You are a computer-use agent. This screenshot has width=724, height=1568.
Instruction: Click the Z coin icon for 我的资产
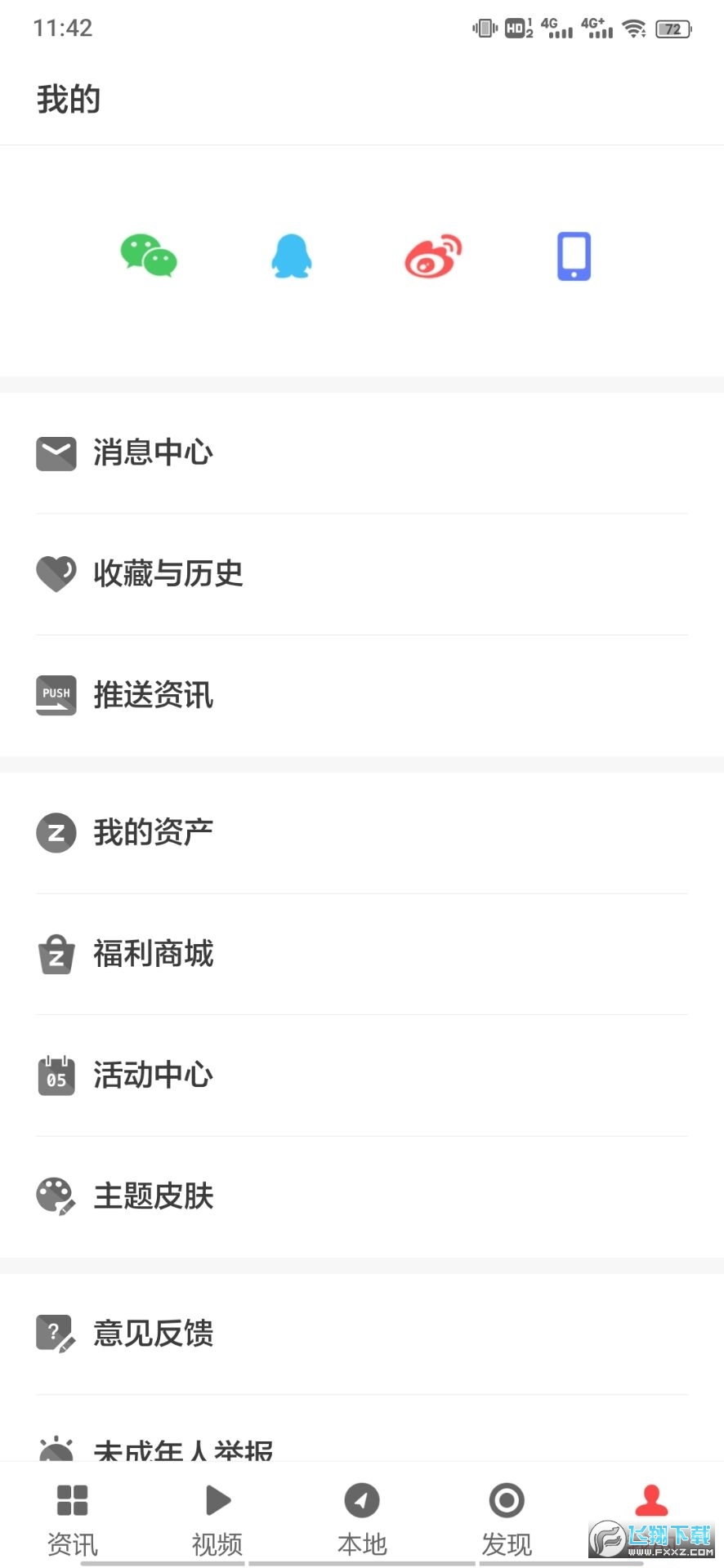(x=56, y=833)
